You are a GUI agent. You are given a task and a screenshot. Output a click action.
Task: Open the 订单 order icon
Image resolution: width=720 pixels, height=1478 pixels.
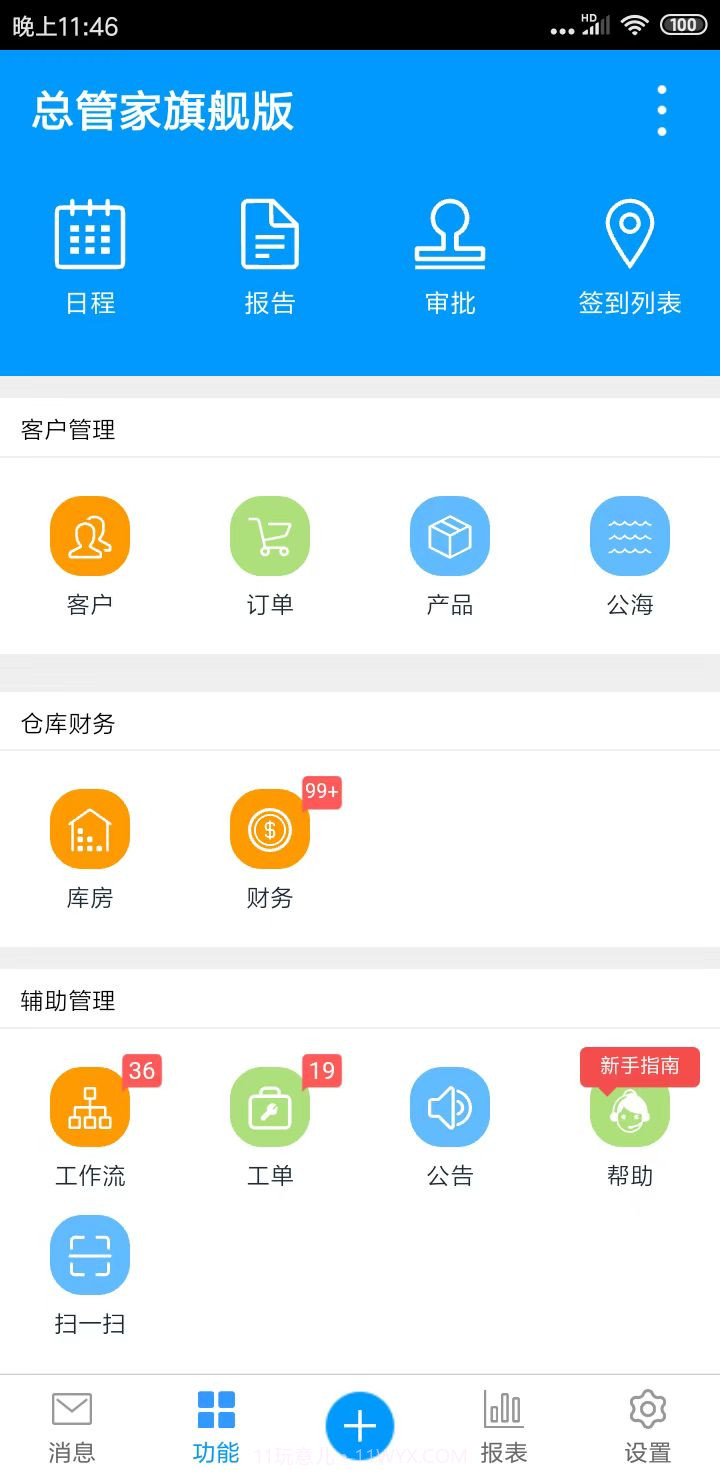coord(270,535)
